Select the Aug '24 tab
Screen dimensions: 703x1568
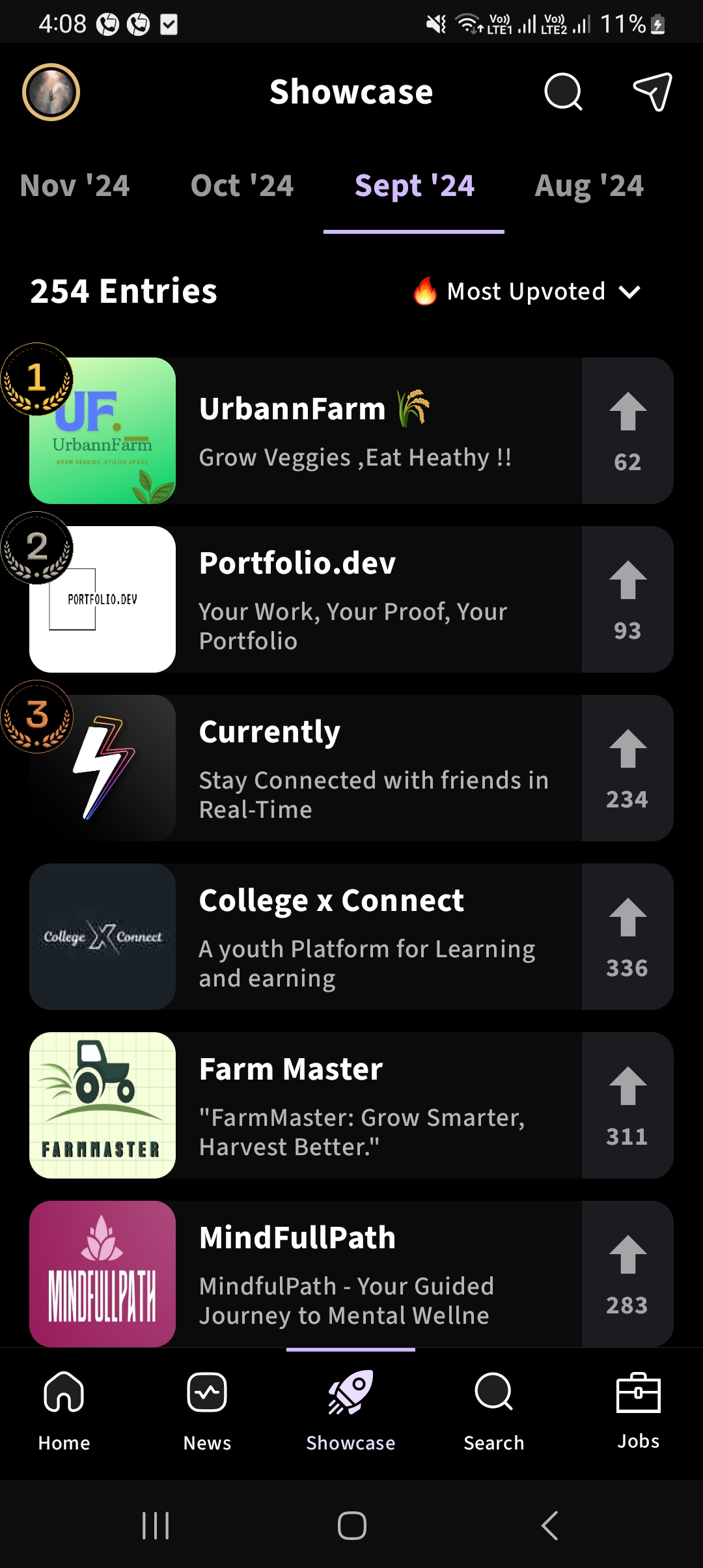pos(589,186)
